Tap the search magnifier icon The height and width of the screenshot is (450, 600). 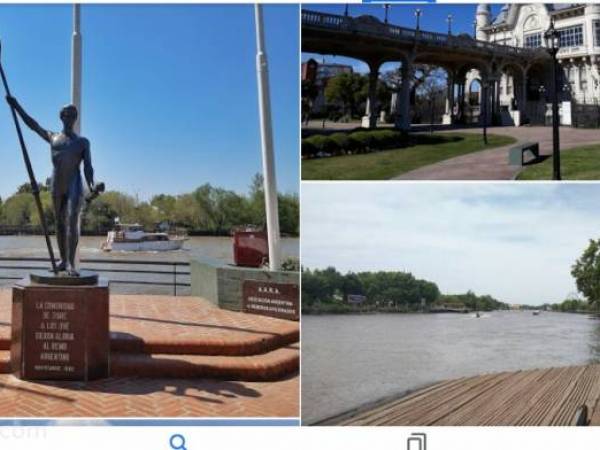(x=178, y=441)
